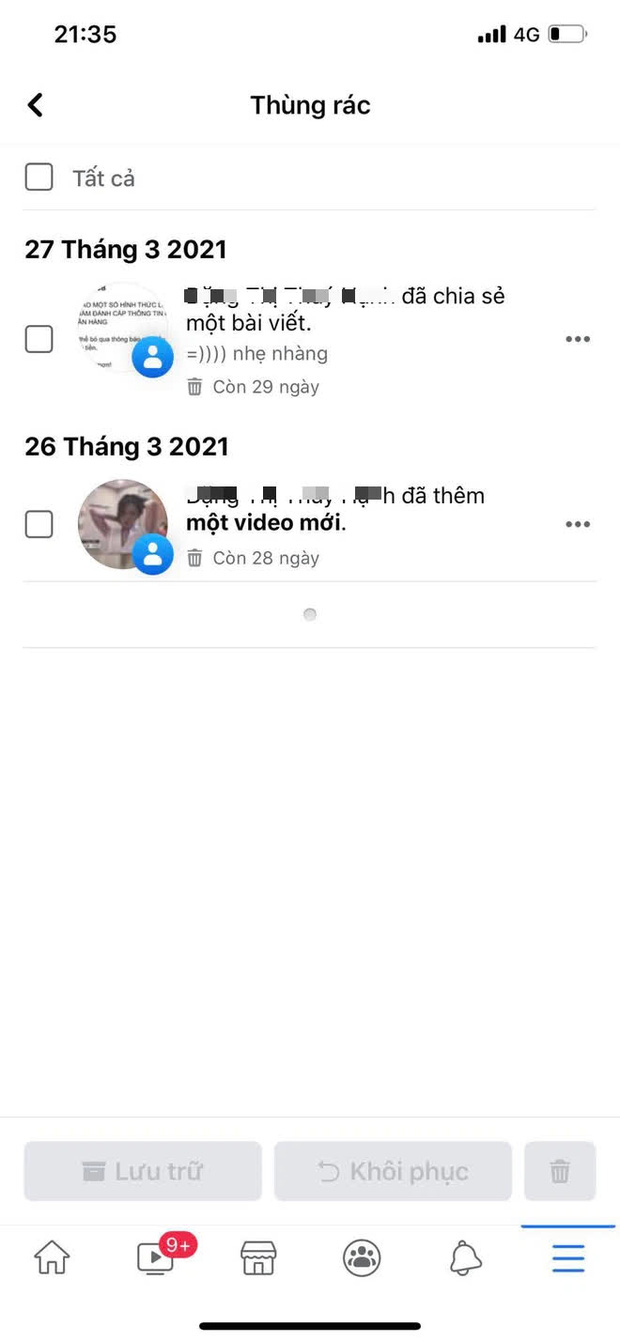Screen dimensions: 620x1342
Task: Go back from Thùng rác
Action: [36, 105]
